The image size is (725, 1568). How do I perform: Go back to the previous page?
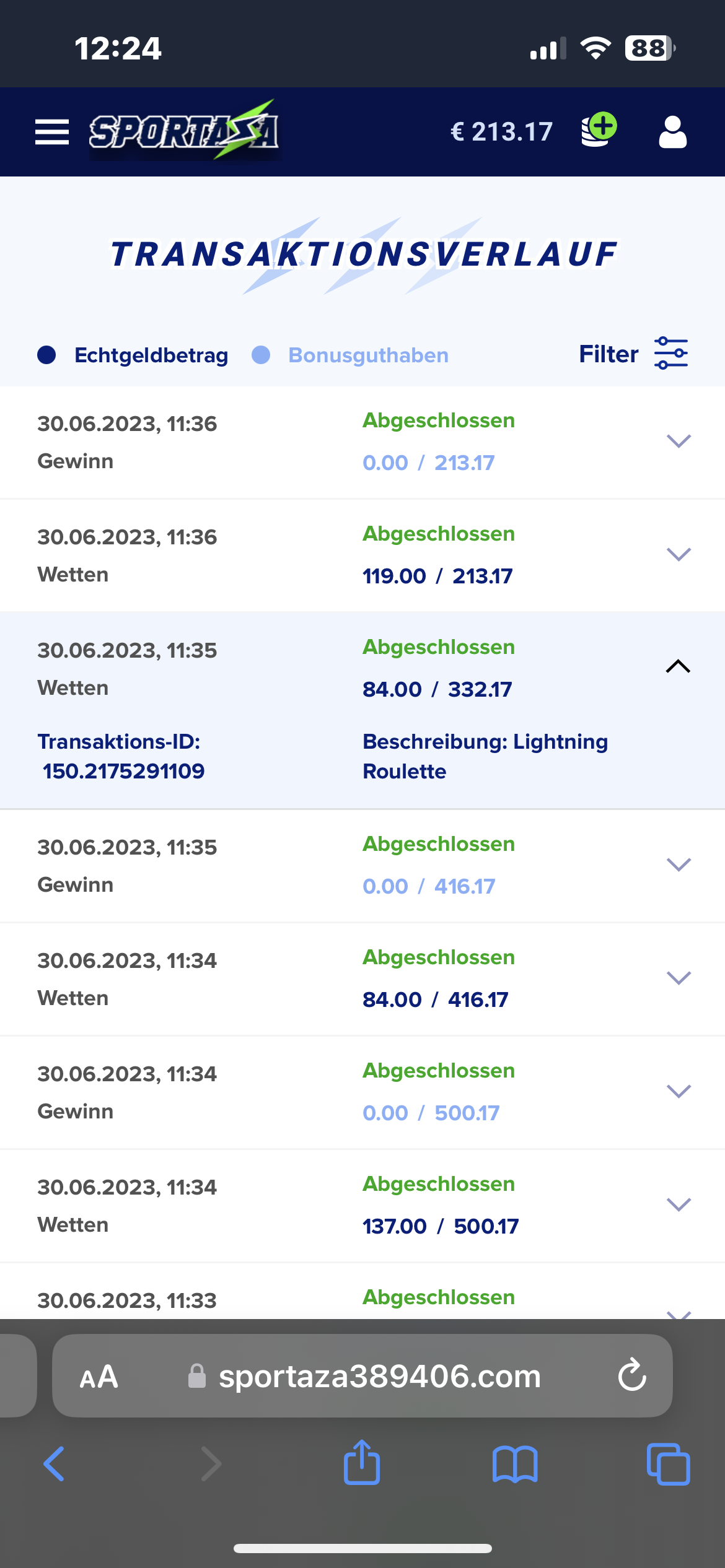coord(54,1464)
